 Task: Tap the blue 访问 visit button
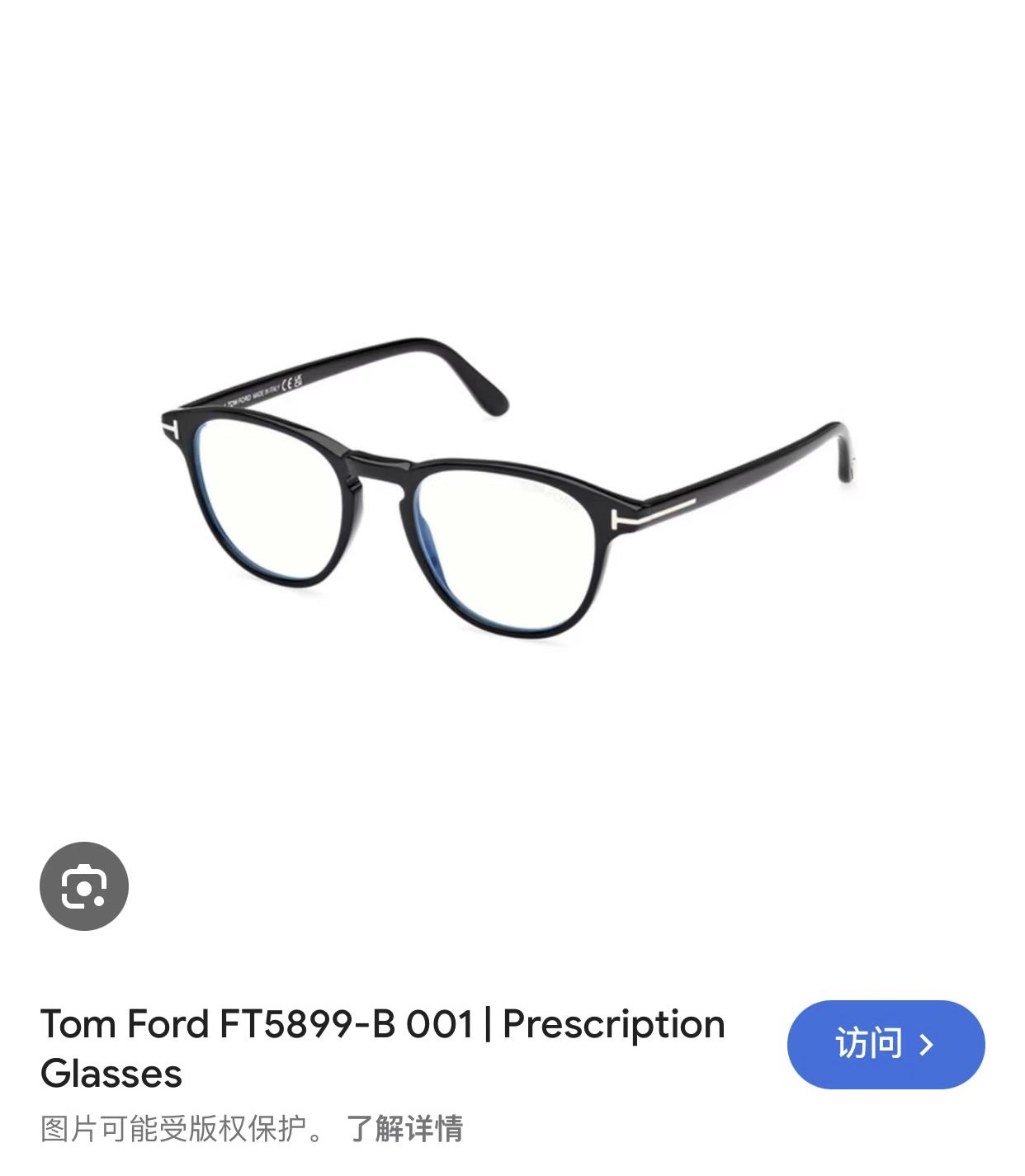(x=886, y=1044)
